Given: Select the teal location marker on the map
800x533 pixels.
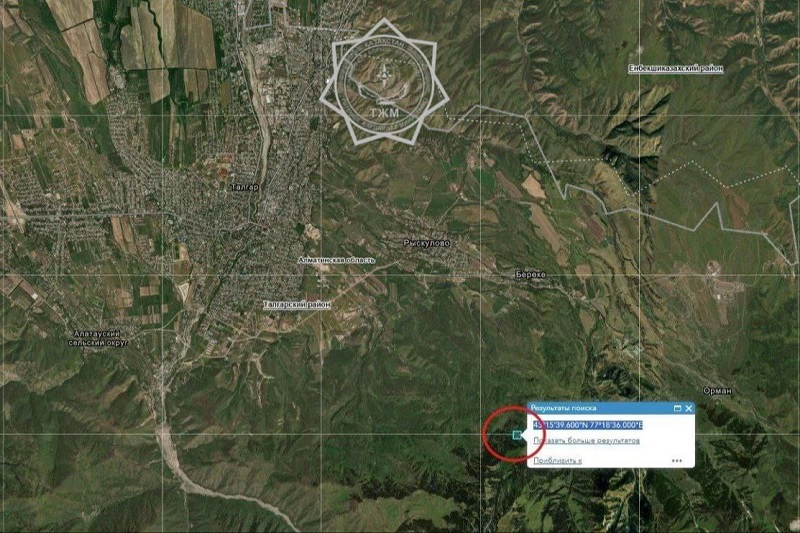Looking at the screenshot, I should pyautogui.click(x=517, y=435).
